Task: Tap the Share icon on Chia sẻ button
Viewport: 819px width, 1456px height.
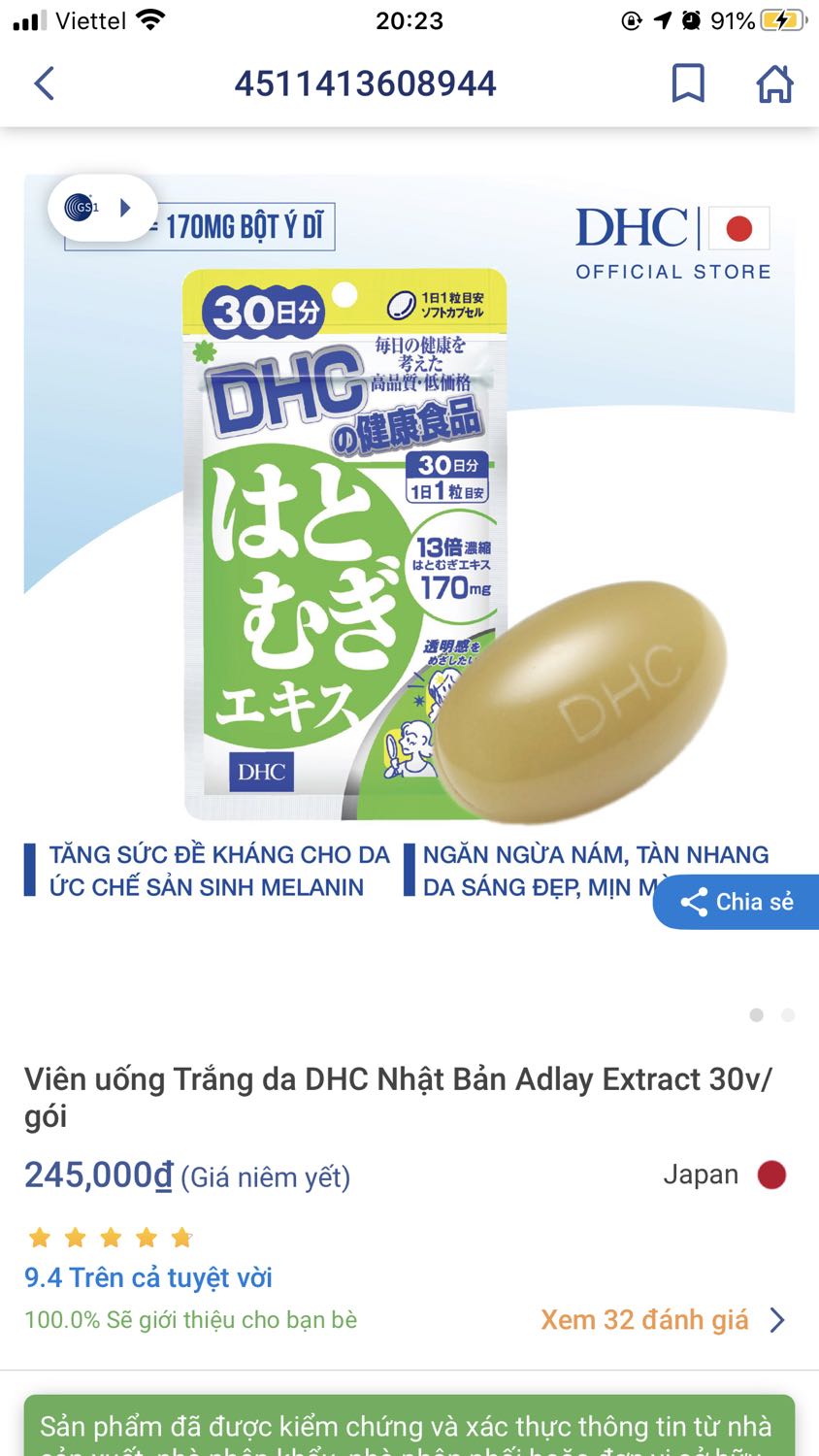Action: pyautogui.click(x=695, y=901)
